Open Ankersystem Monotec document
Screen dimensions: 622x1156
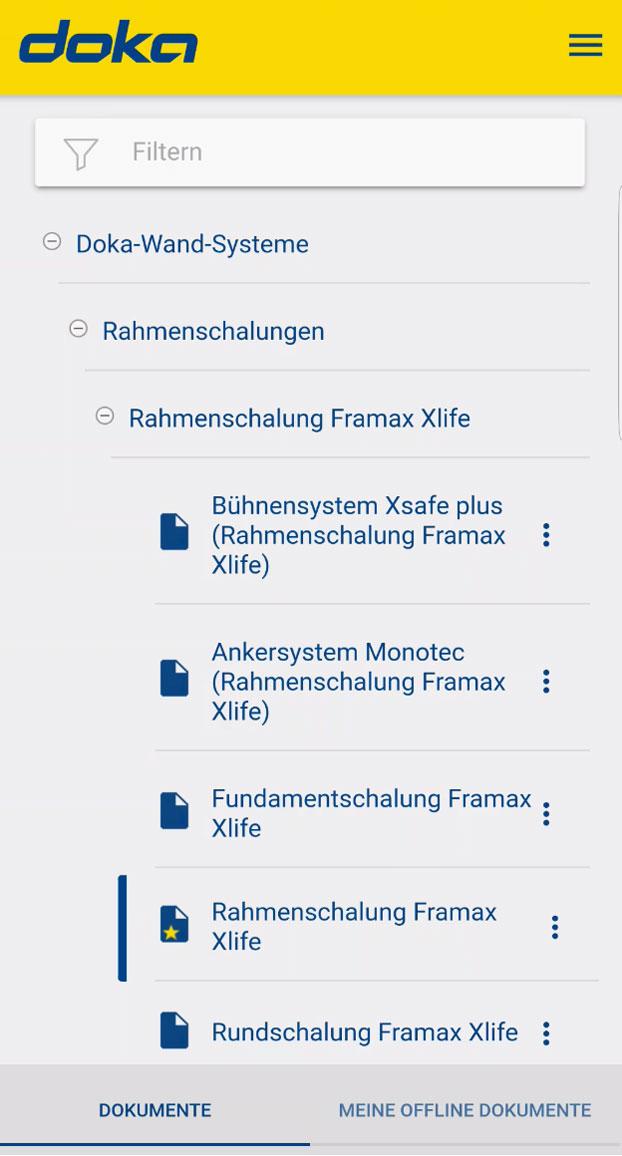pyautogui.click(x=358, y=681)
